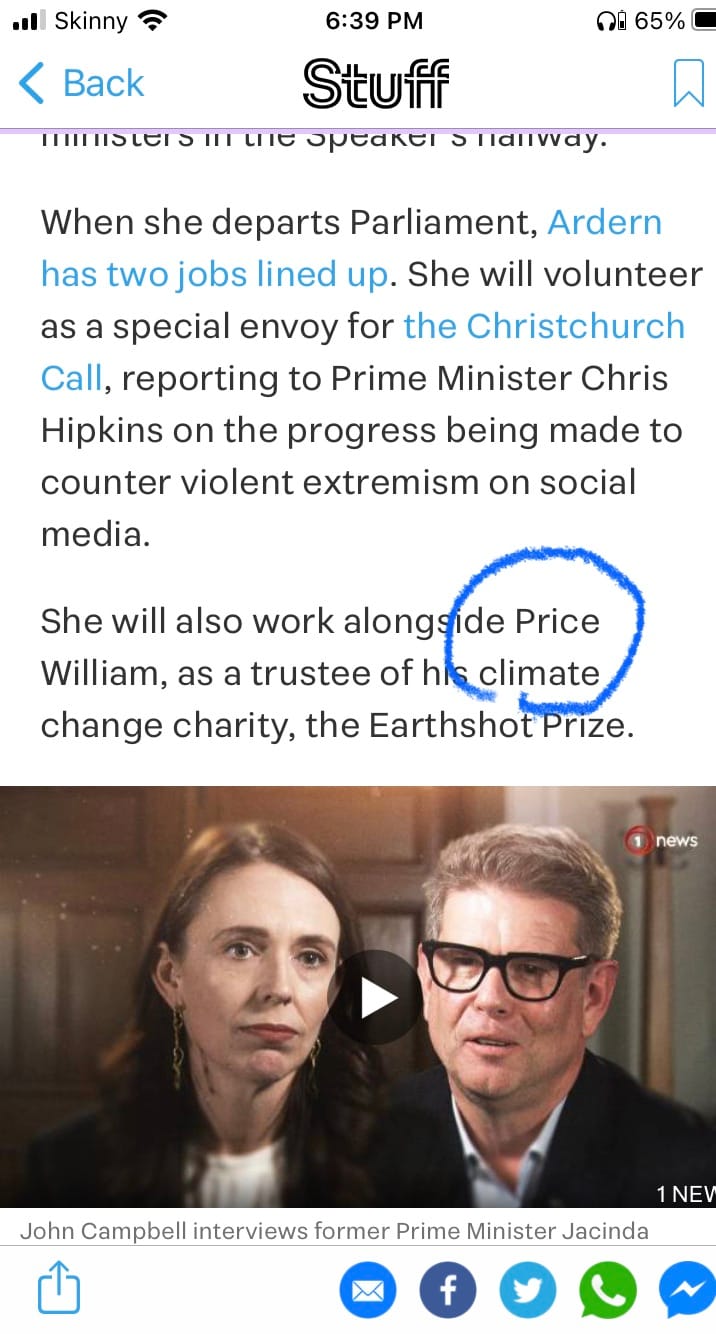Image resolution: width=716 pixels, height=1334 pixels.
Task: Open the 'Ardern has two jobs lined up' link
Action: (x=213, y=273)
